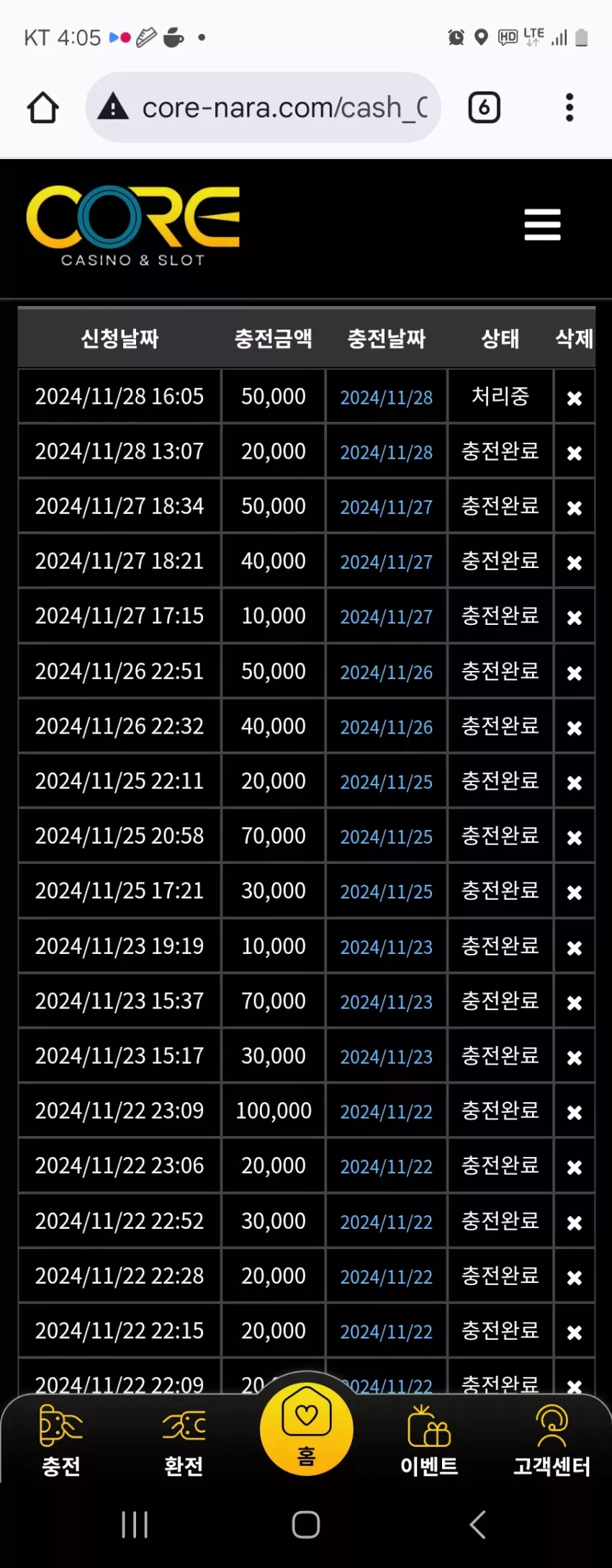Tap the yellow 홈 button
The image size is (612, 1568).
coord(307,1429)
